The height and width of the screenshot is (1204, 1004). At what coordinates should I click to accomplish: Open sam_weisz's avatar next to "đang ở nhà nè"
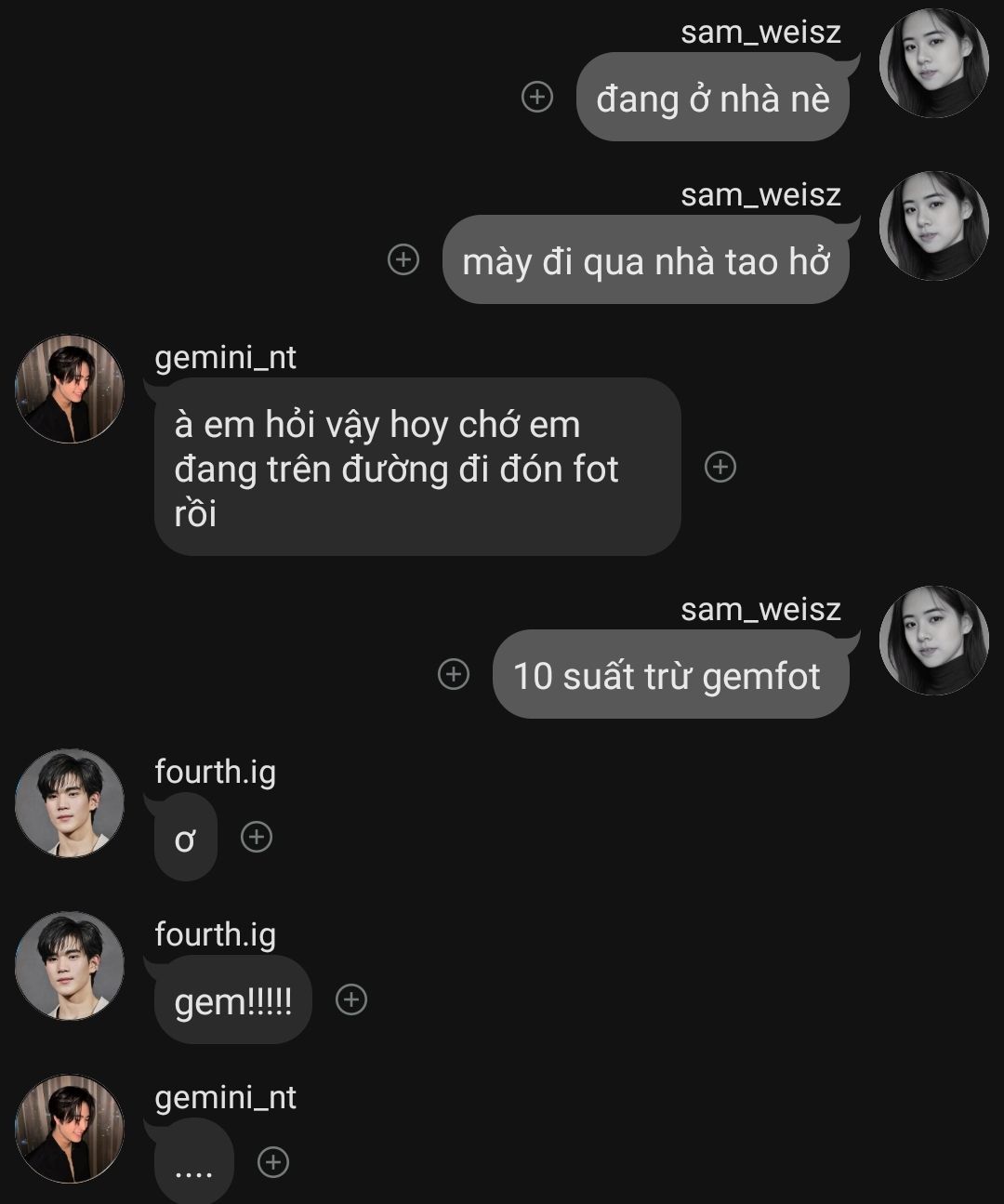933,63
